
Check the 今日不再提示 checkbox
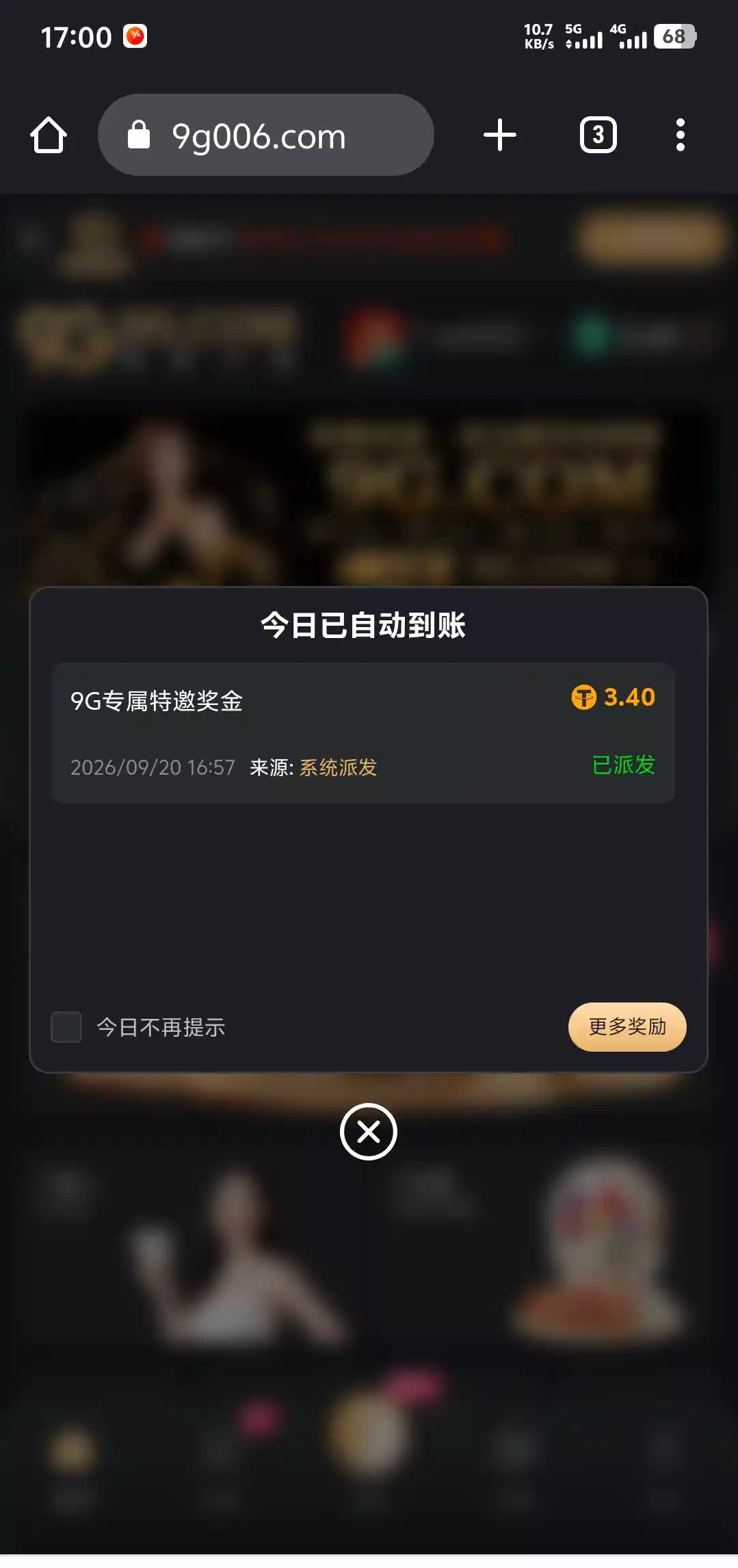[x=66, y=1027]
